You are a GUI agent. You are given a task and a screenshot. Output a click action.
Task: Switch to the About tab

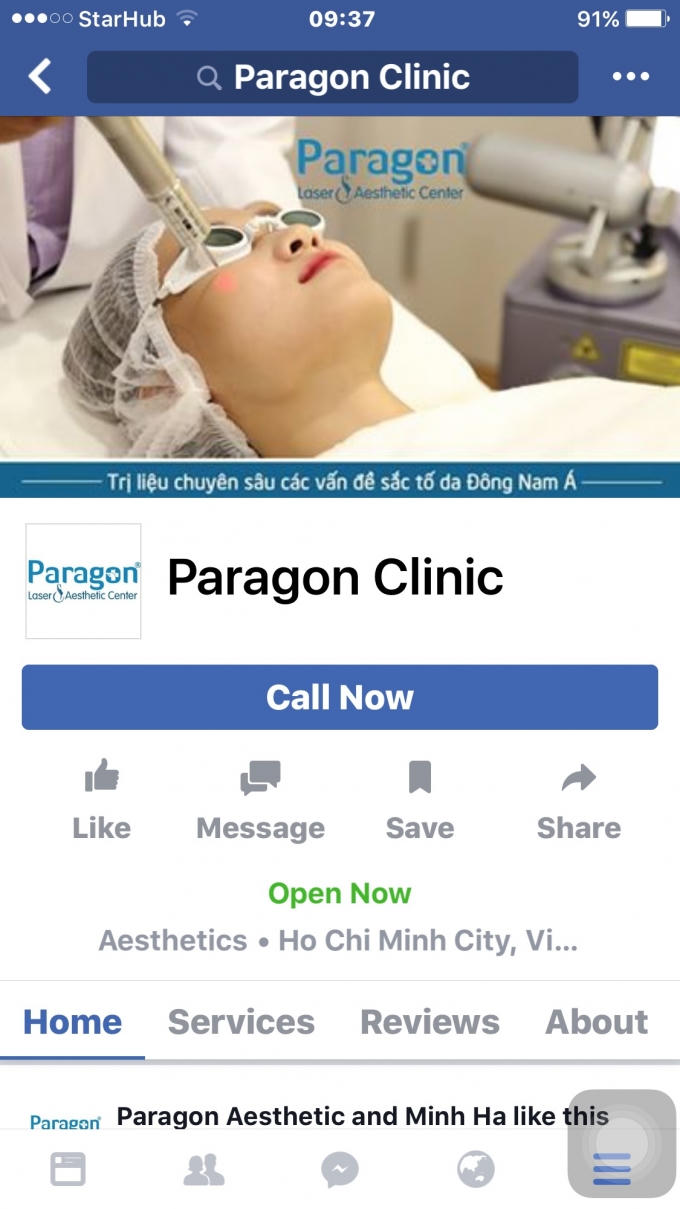click(x=596, y=1022)
